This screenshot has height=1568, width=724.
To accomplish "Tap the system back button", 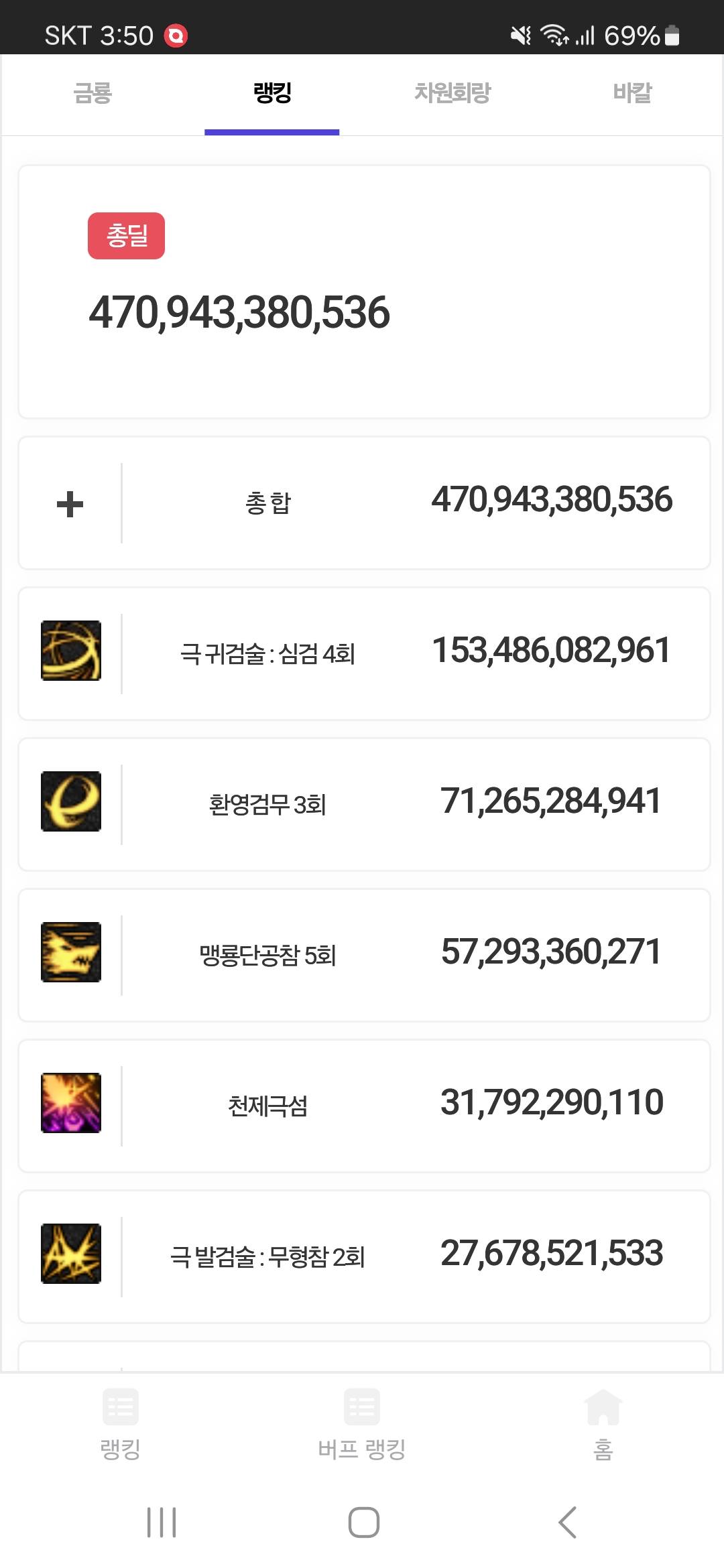I will (x=567, y=1522).
